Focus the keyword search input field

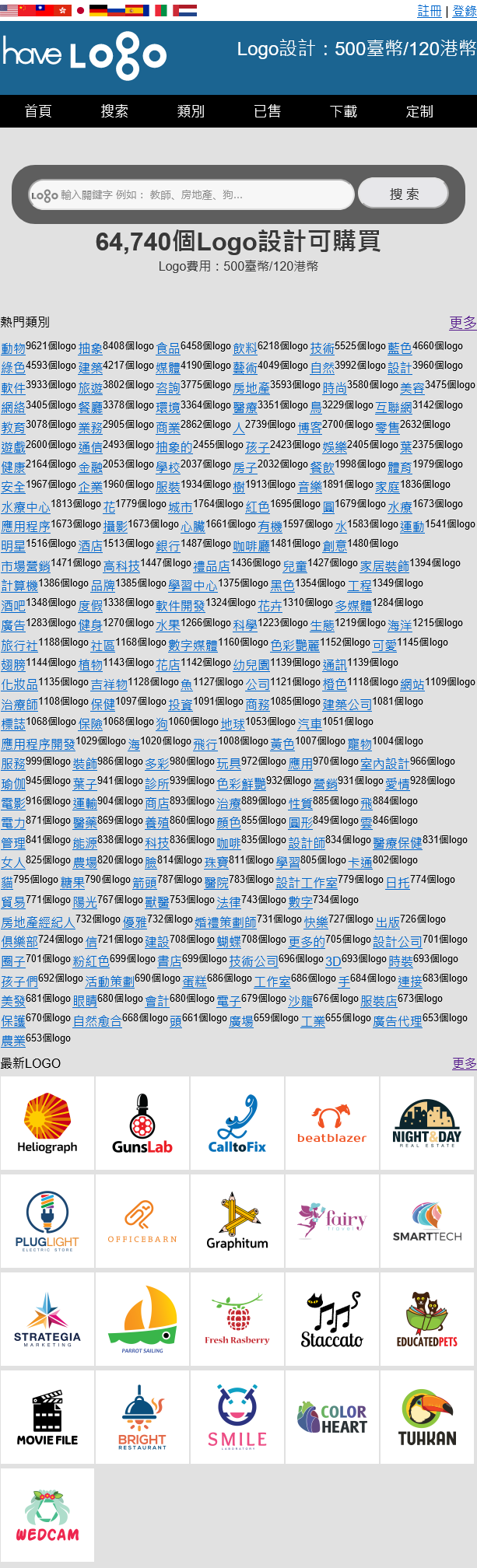pyautogui.click(x=202, y=194)
